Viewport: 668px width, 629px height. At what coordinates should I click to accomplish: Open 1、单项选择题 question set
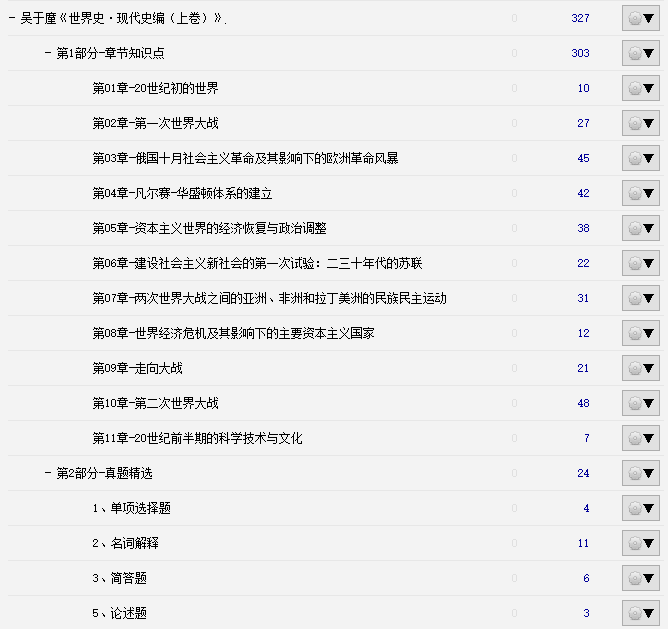131,508
